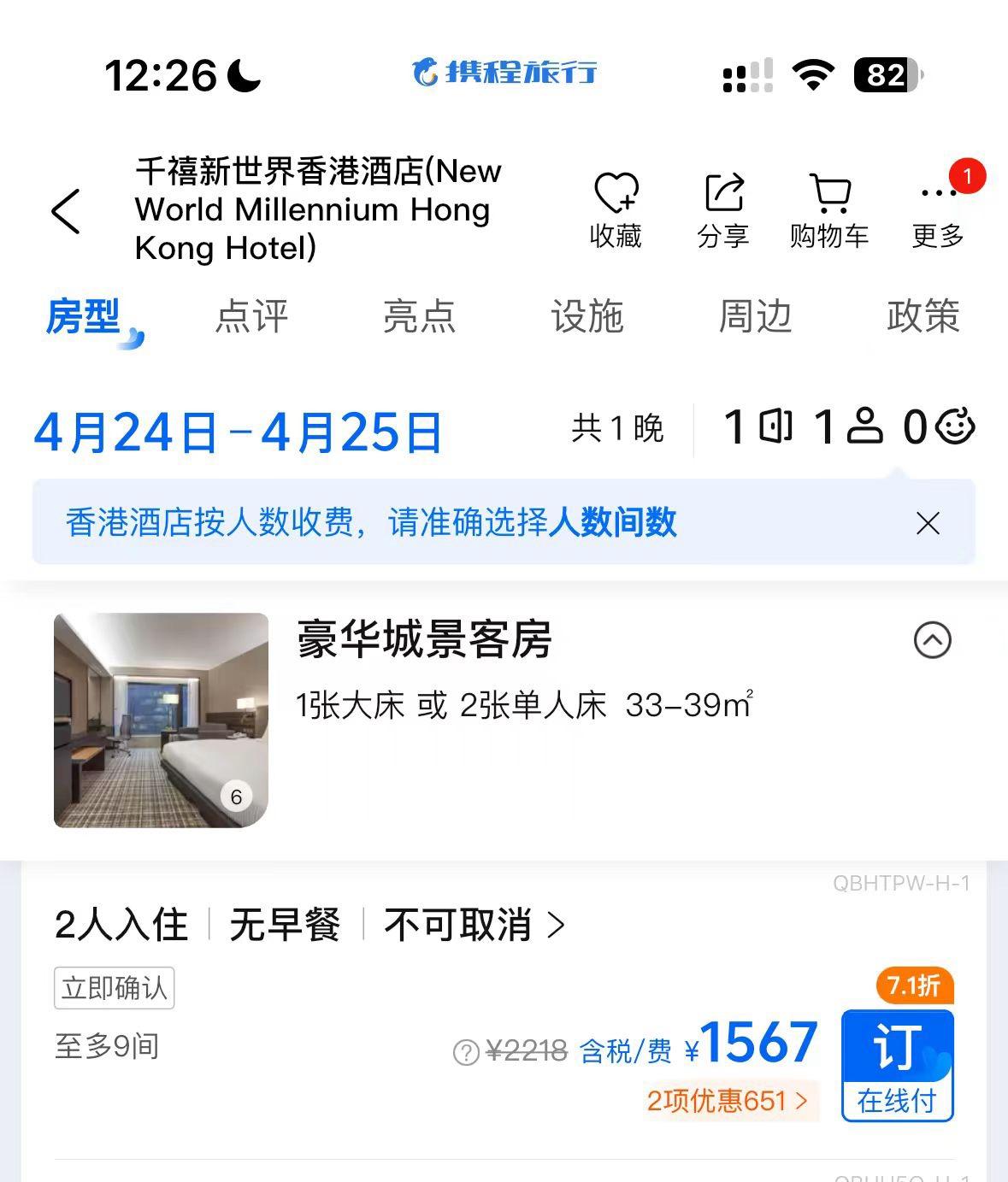The width and height of the screenshot is (1008, 1182).
Task: Add hotel to favorites (收藏)
Action: click(x=616, y=209)
